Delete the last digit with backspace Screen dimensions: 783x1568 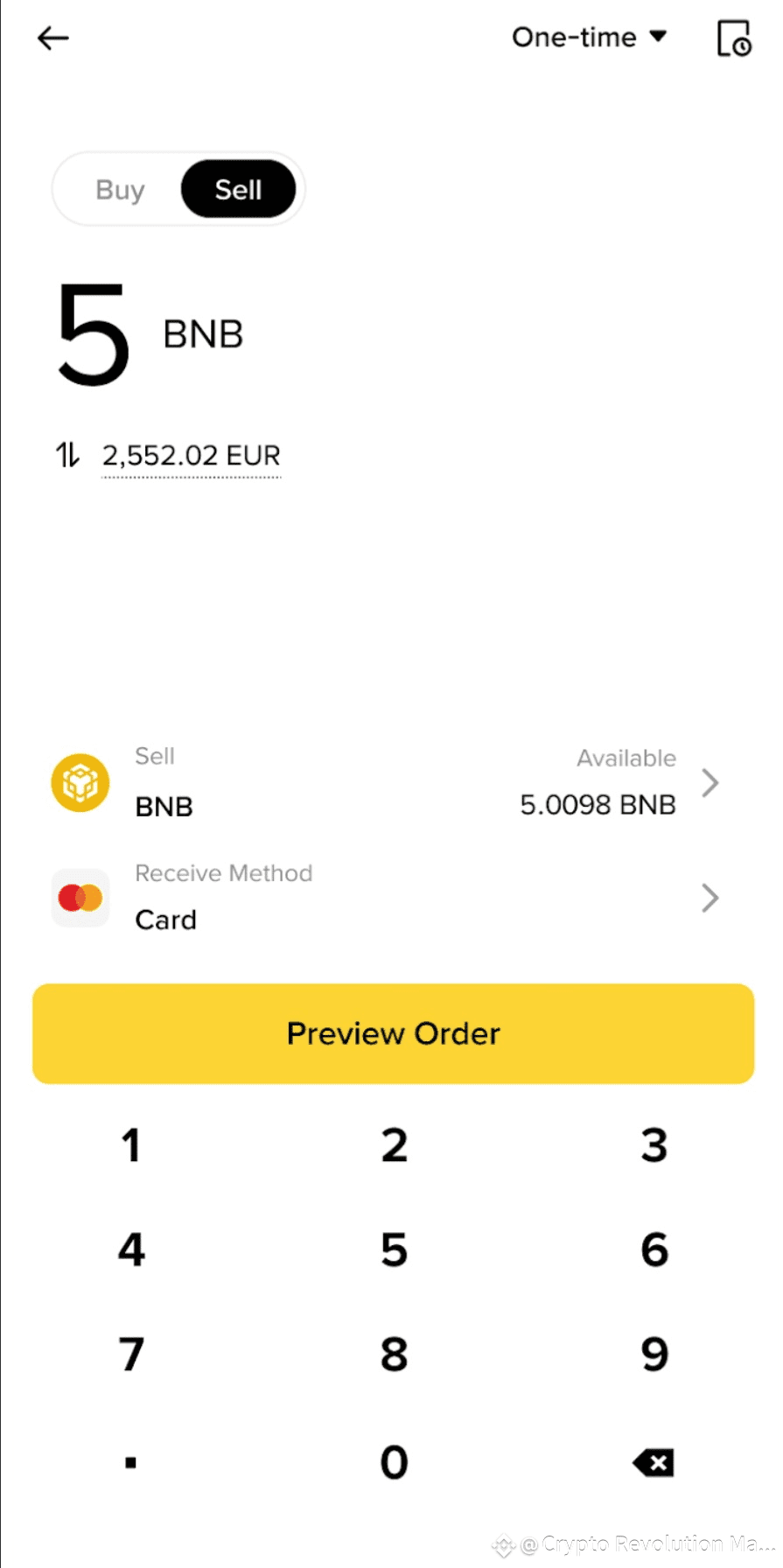point(654,1462)
